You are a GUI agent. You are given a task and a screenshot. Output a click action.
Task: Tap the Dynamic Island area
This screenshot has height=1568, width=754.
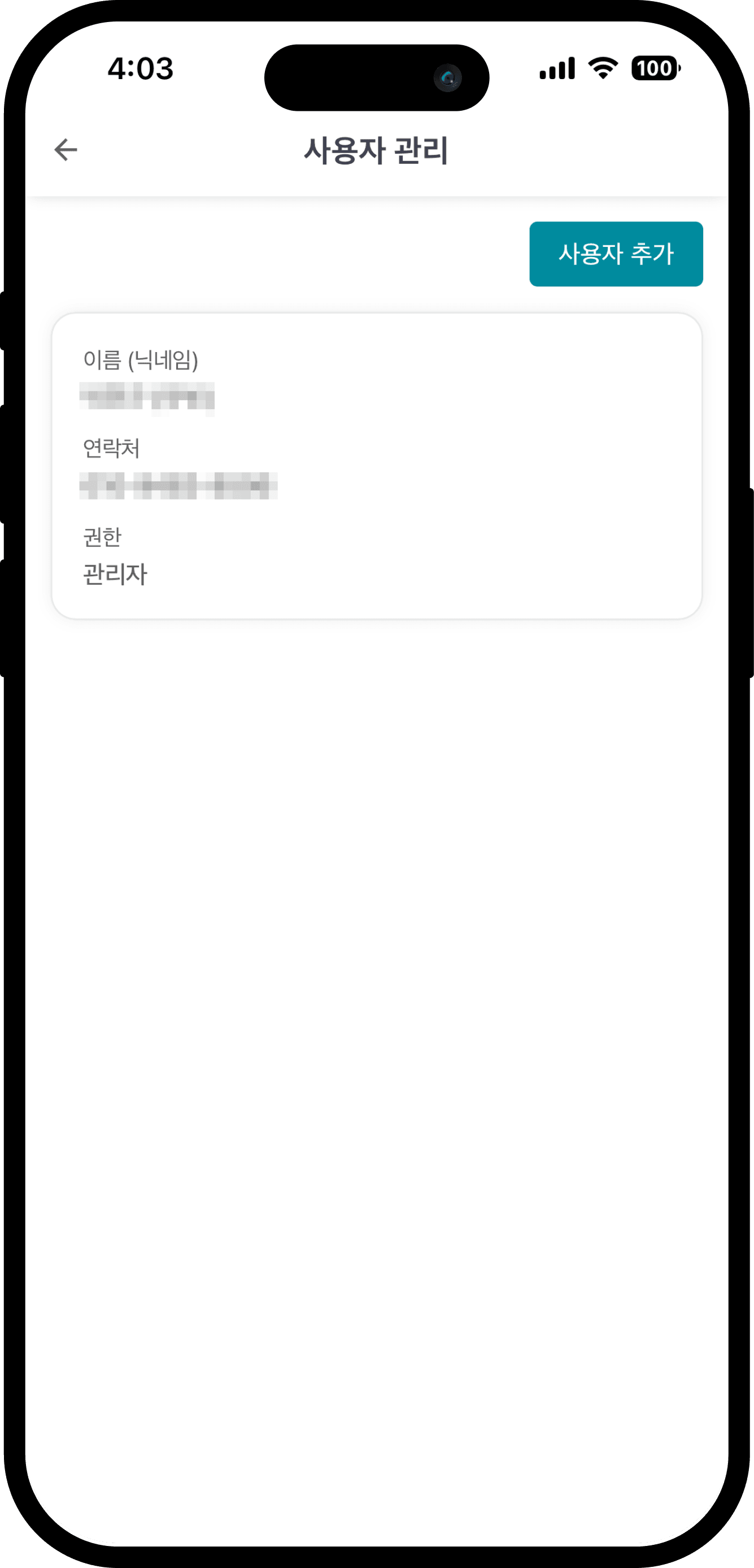tap(377, 76)
